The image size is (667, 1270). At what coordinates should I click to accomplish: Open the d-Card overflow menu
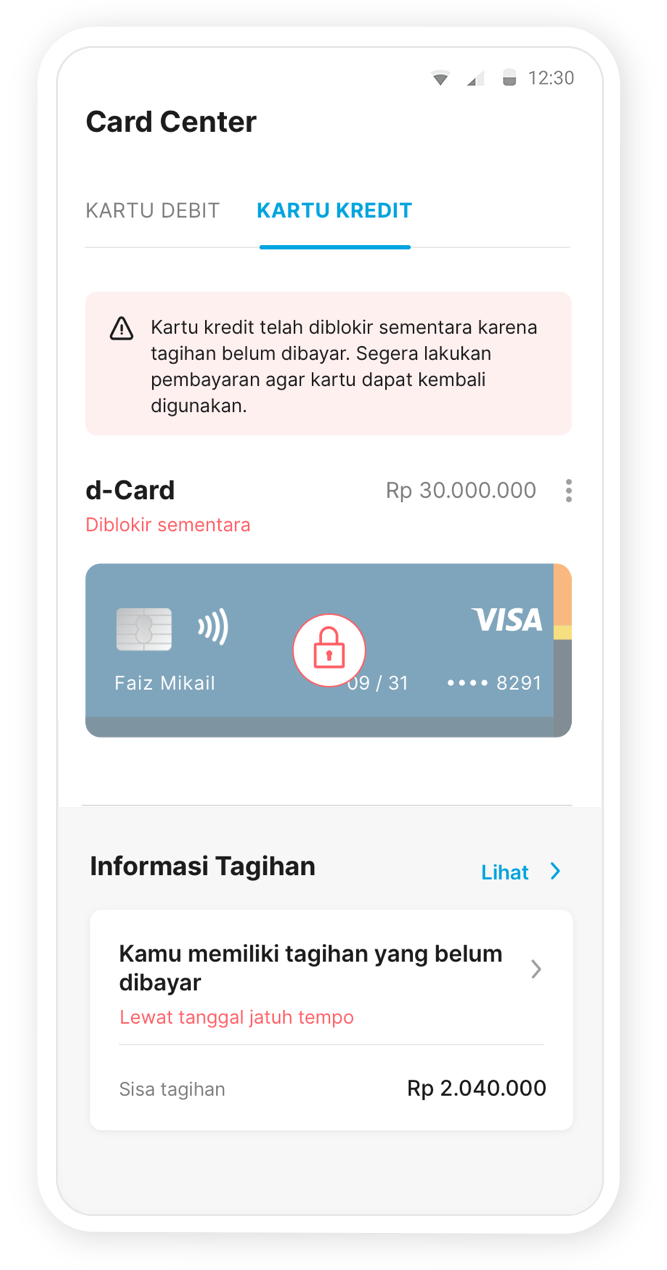click(568, 491)
